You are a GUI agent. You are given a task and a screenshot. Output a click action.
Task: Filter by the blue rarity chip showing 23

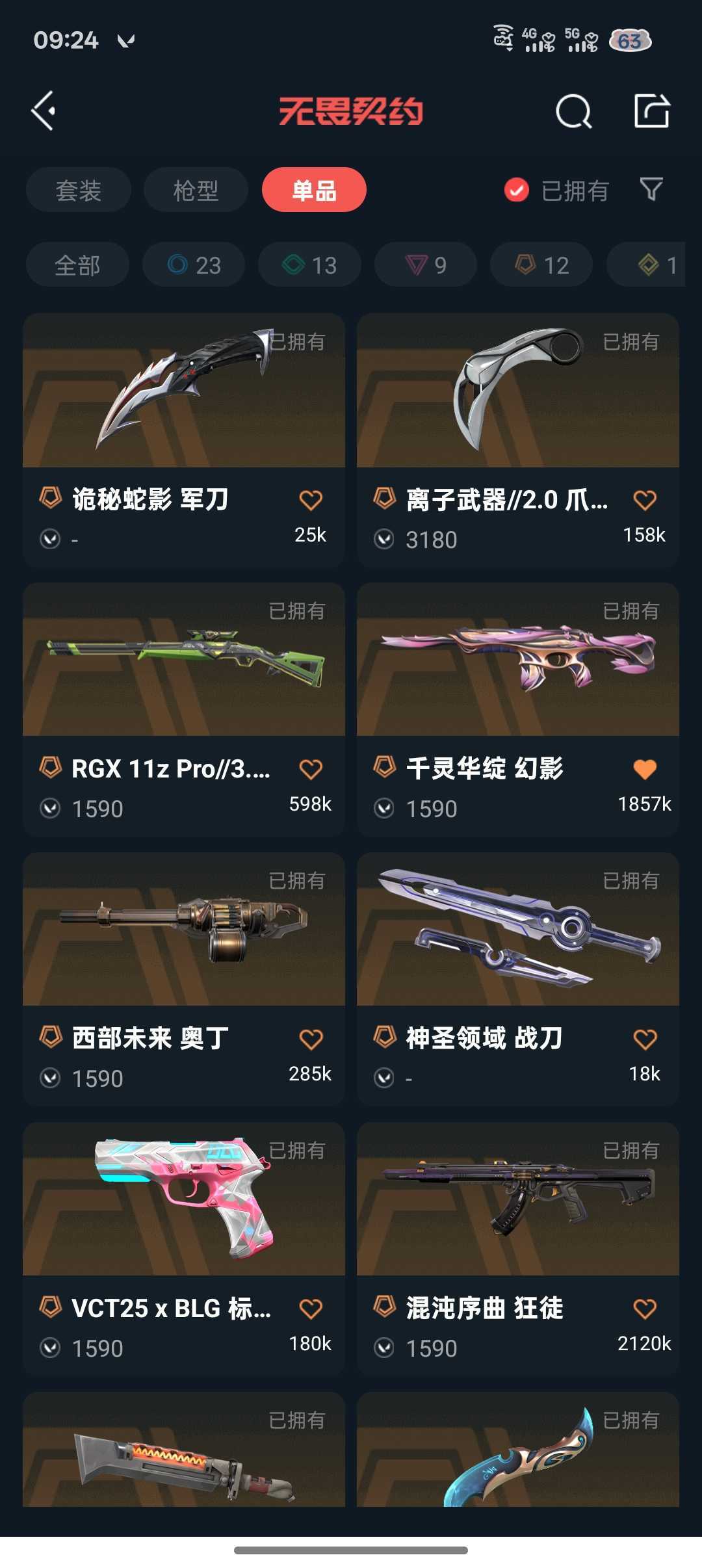[194, 265]
